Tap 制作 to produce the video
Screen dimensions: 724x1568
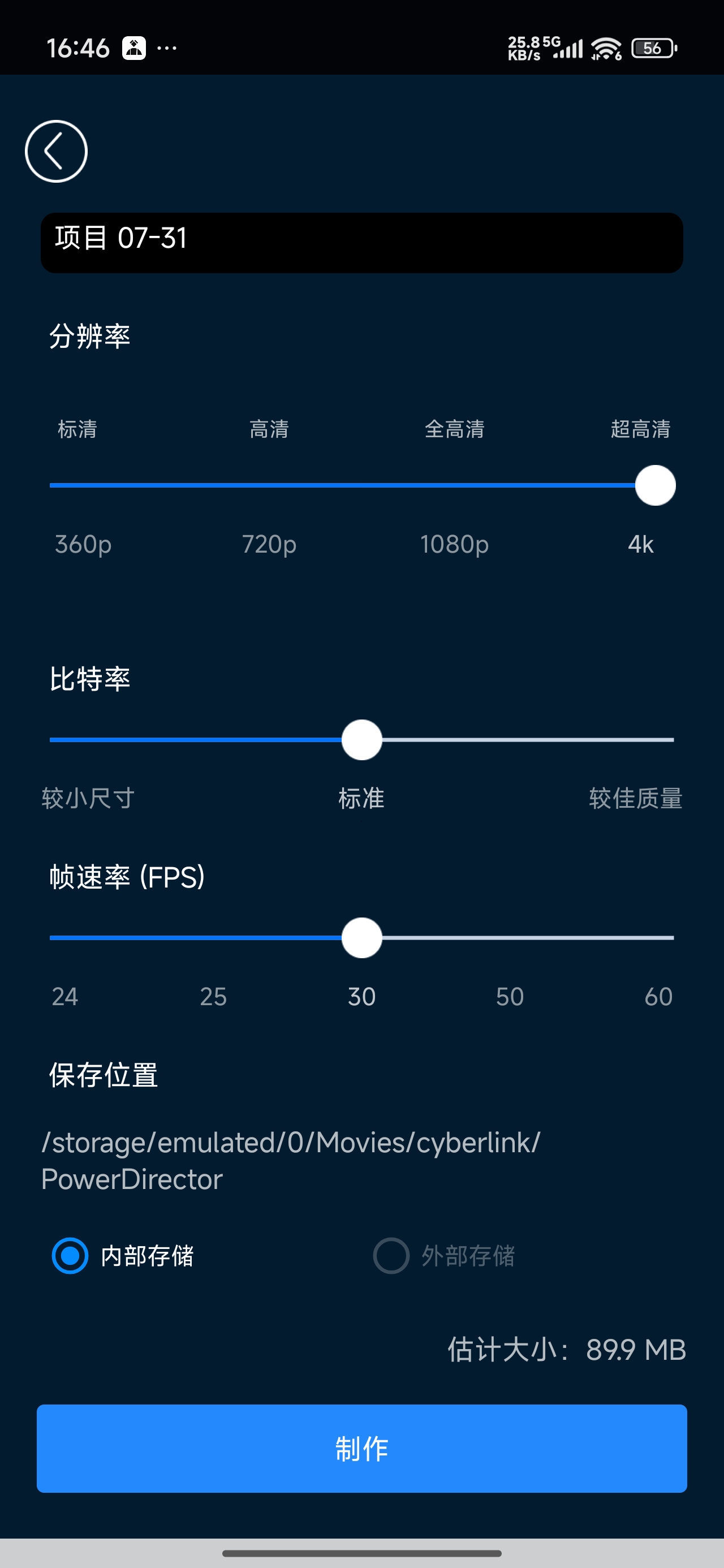pos(361,1448)
